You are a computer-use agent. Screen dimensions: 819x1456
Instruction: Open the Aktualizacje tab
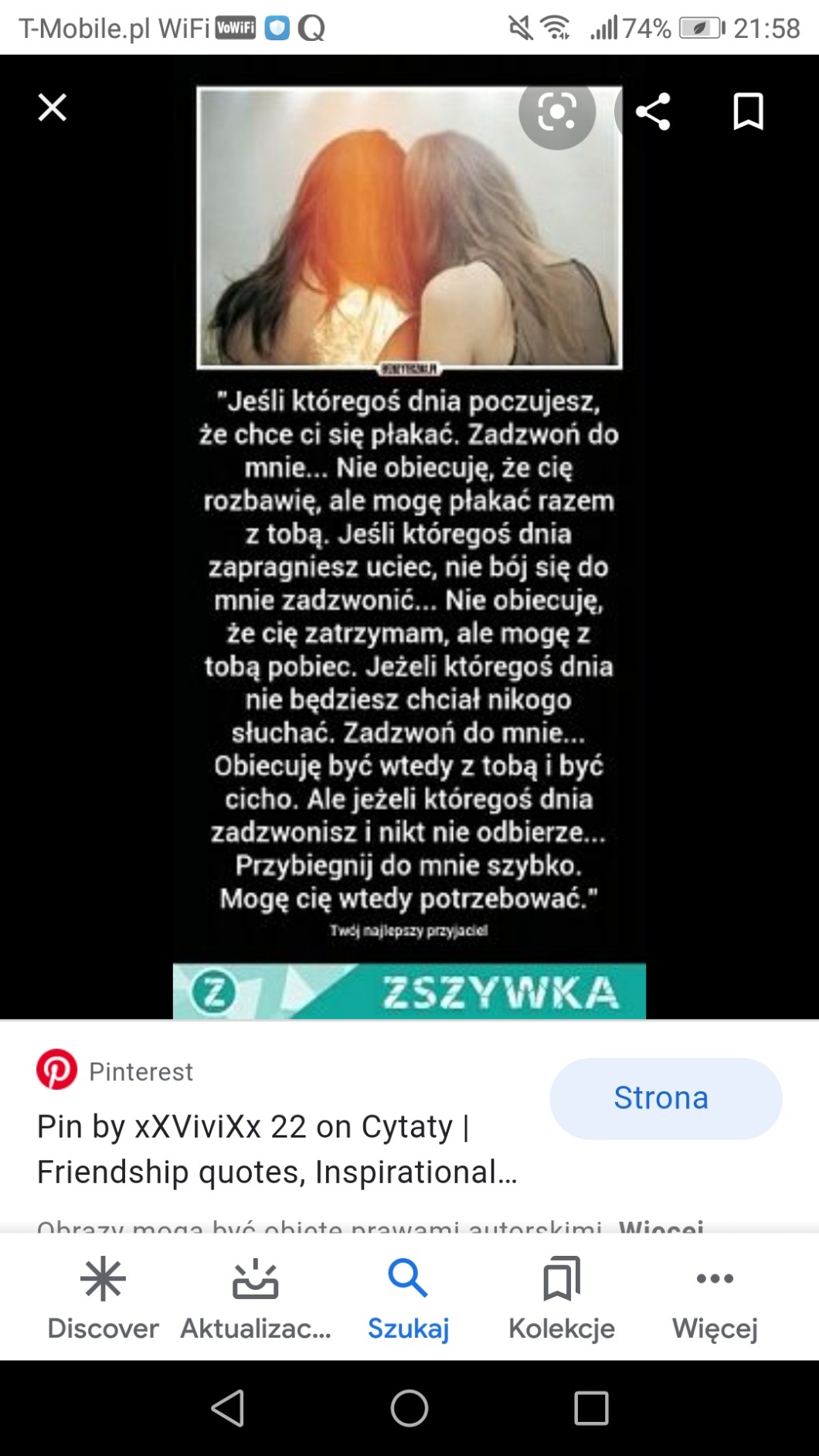[x=256, y=1298]
